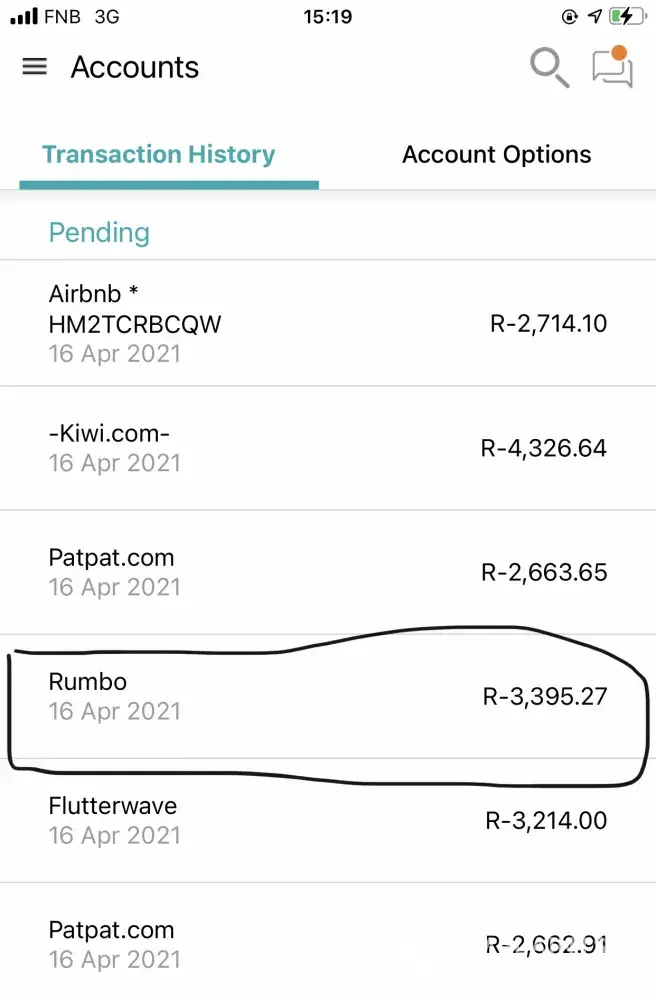Tap the Rumbo transaction row
Image resolution: width=656 pixels, height=1000 pixels.
click(328, 696)
